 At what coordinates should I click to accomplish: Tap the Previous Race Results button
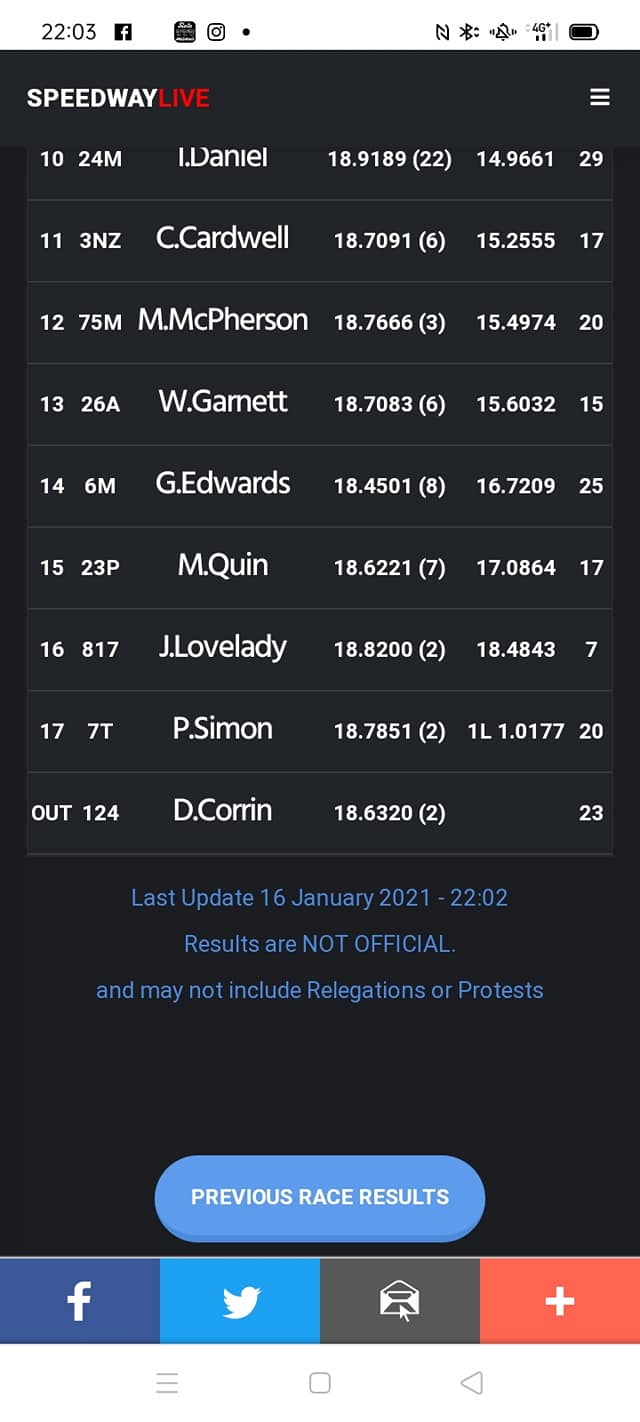tap(320, 1197)
